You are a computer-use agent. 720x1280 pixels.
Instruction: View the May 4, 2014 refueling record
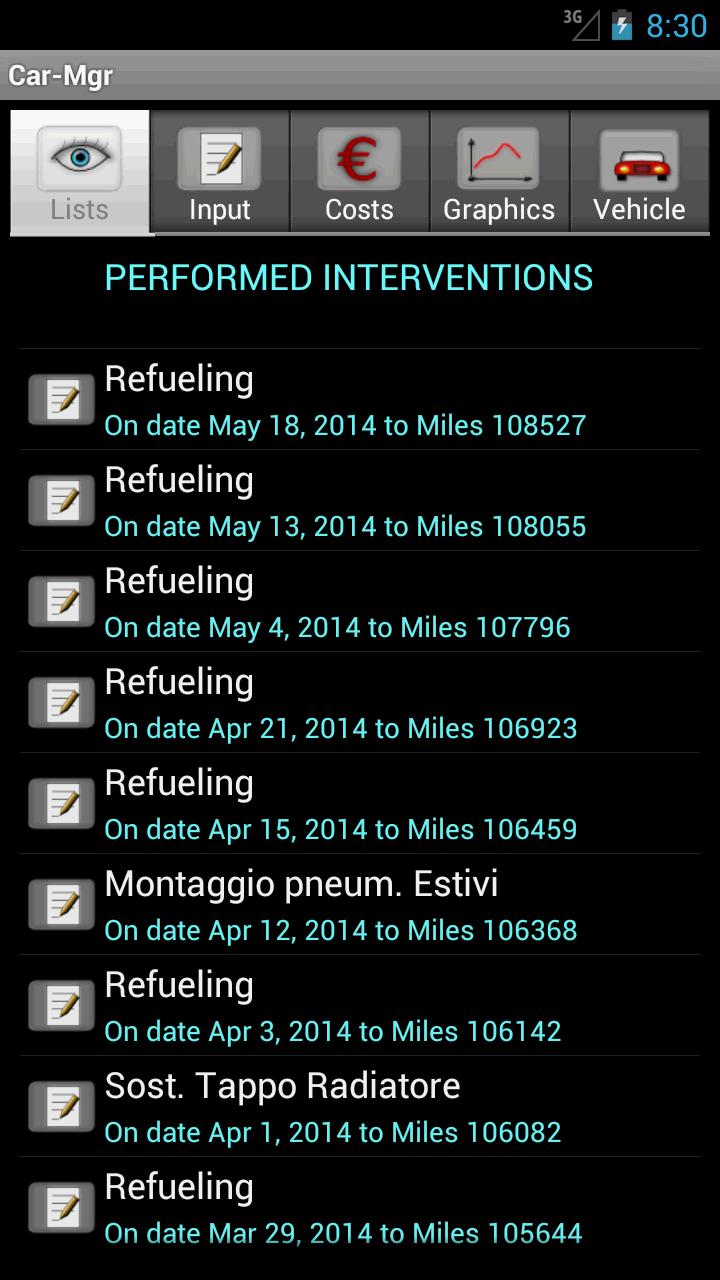click(360, 601)
